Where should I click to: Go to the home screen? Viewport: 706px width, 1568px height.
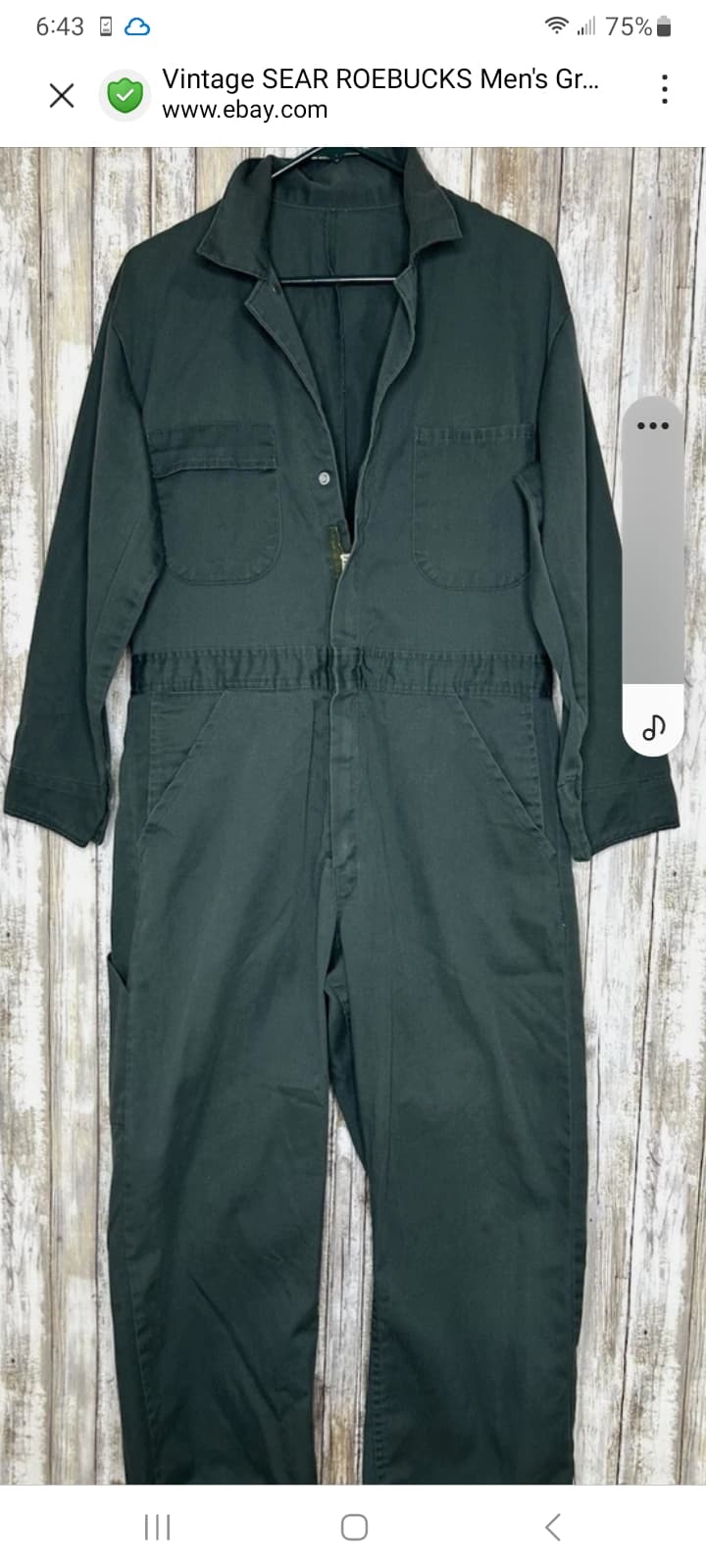click(x=354, y=1526)
